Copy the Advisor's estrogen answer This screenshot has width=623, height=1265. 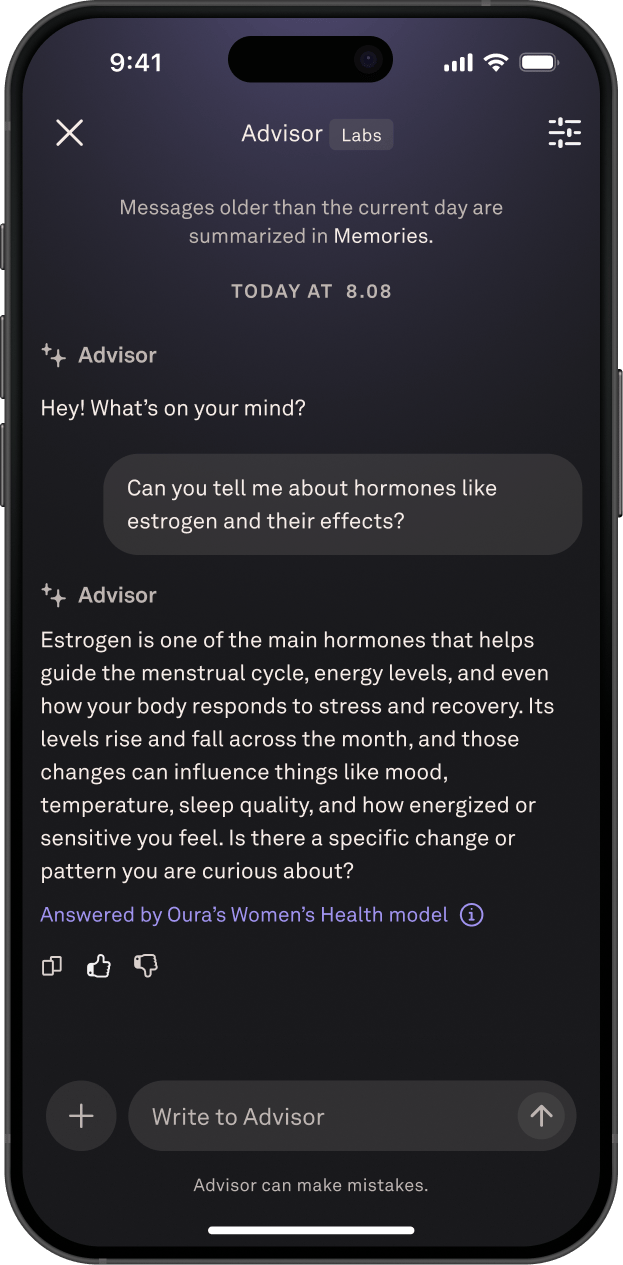[52, 966]
